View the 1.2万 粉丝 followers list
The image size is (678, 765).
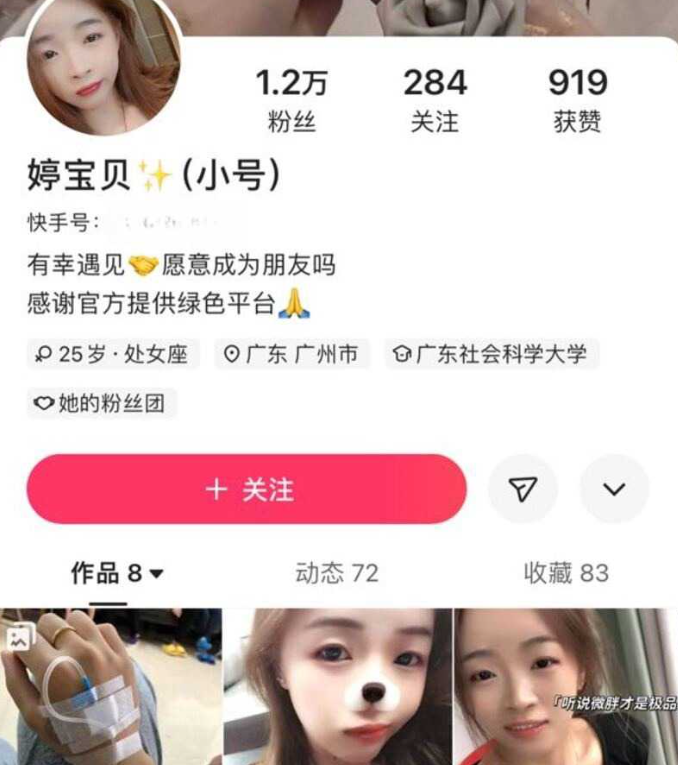(x=292, y=100)
